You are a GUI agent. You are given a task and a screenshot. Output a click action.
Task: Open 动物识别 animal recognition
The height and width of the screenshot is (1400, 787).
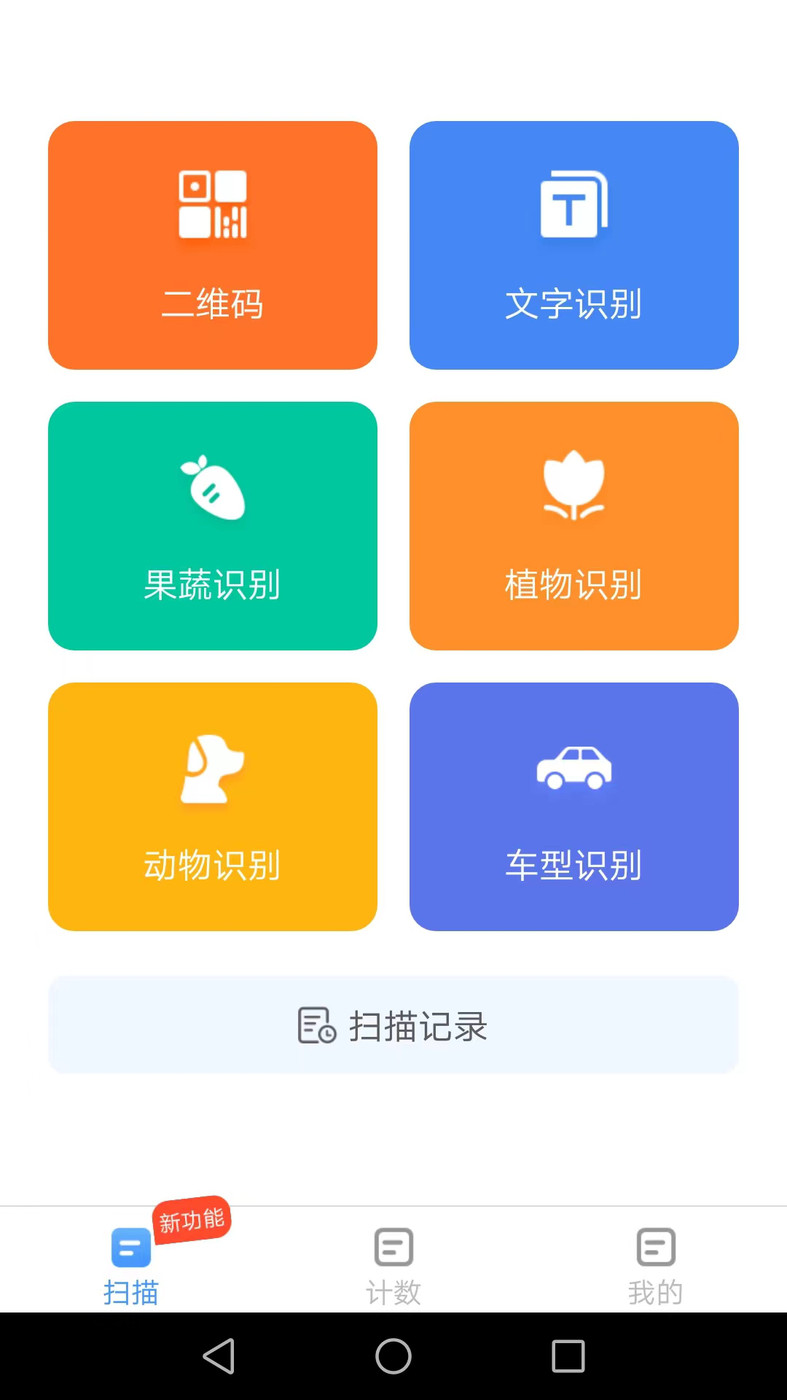coord(212,806)
